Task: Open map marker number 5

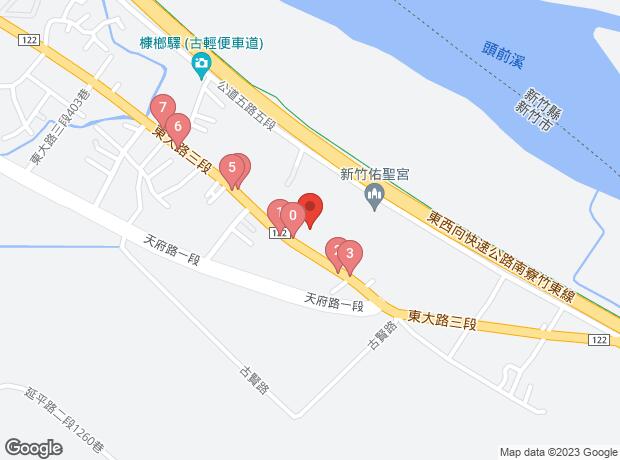Action: tap(232, 168)
